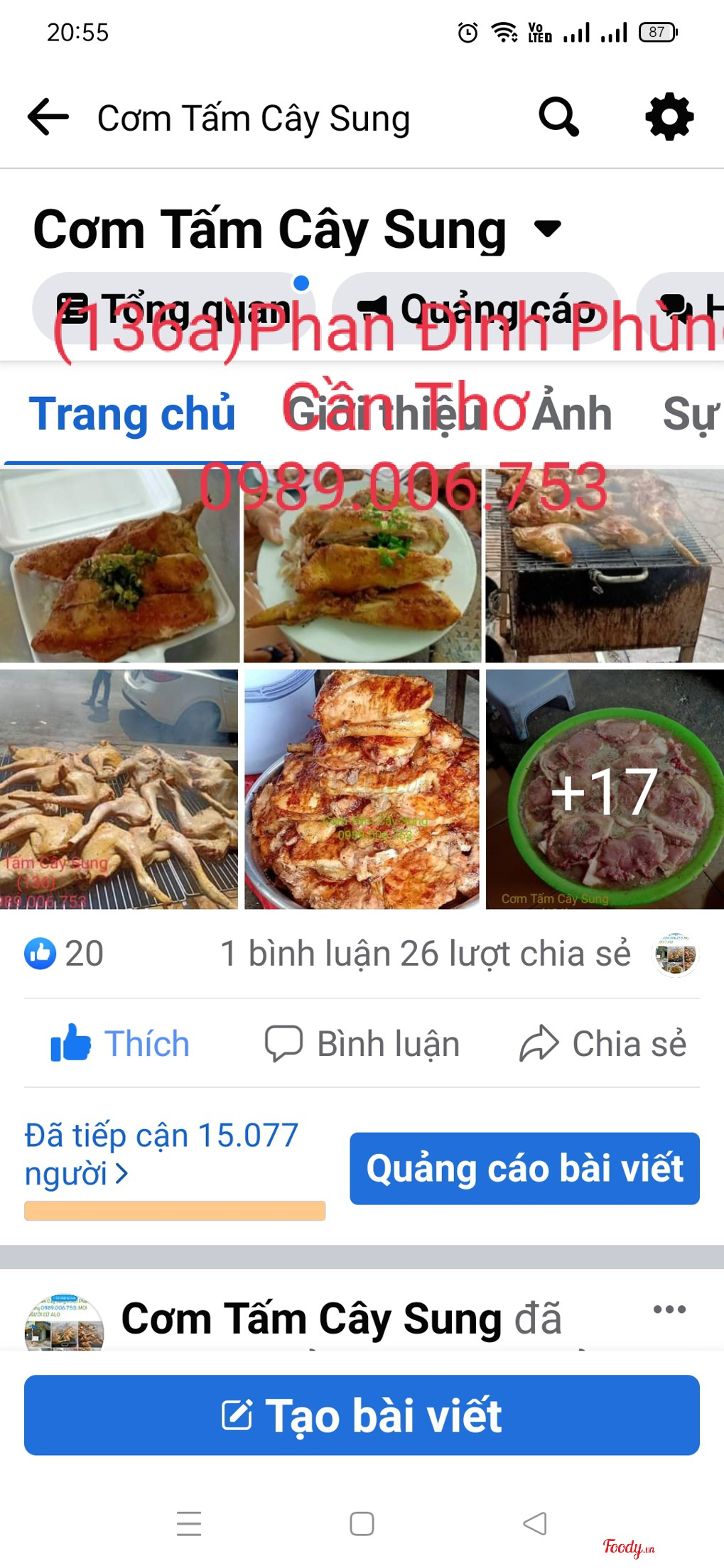Like the post with Thích
This screenshot has height=1568, width=724.
click(120, 1043)
